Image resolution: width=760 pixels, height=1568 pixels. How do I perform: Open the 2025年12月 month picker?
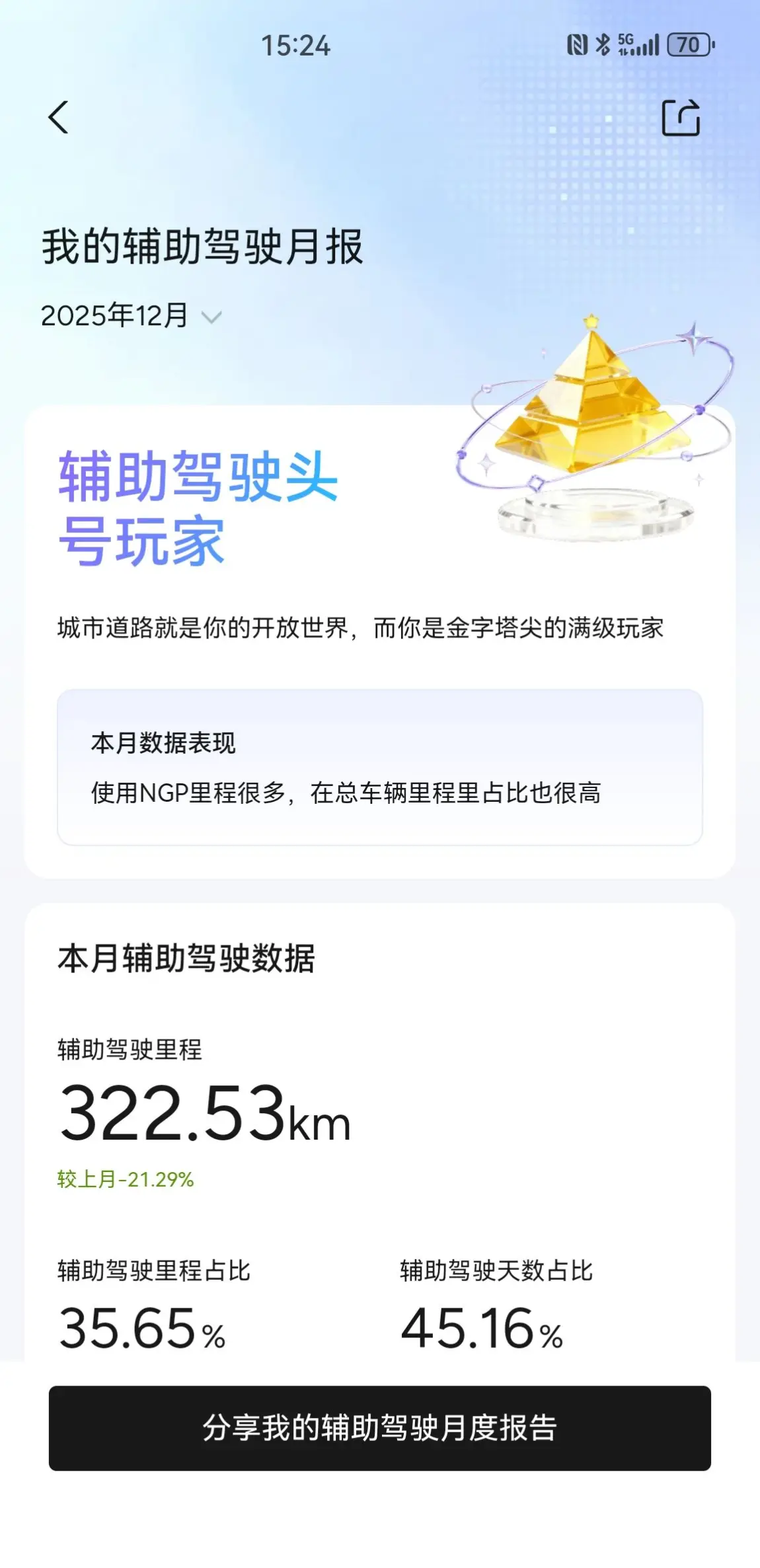(131, 316)
